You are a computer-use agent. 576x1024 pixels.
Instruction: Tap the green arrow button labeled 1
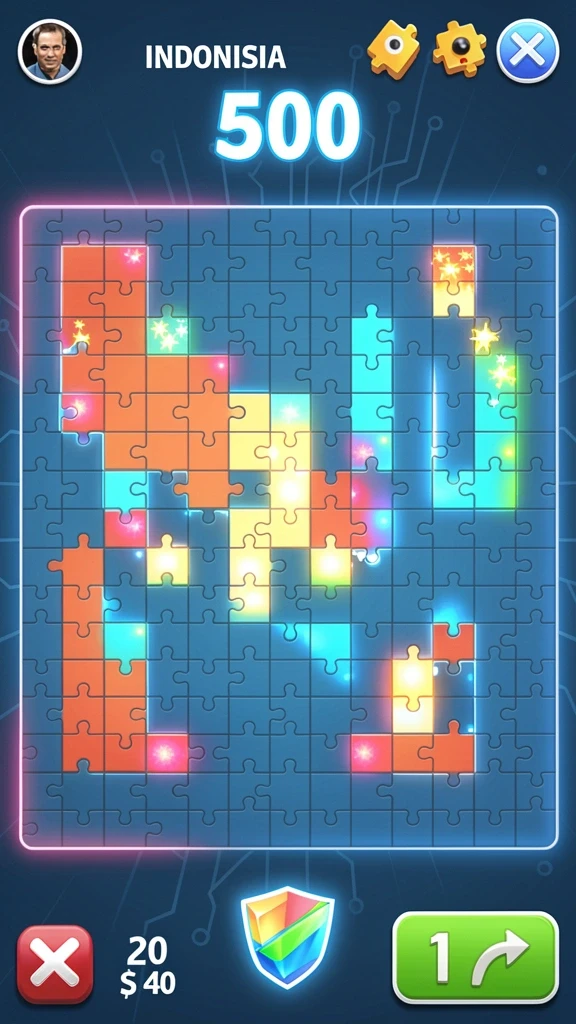click(475, 957)
